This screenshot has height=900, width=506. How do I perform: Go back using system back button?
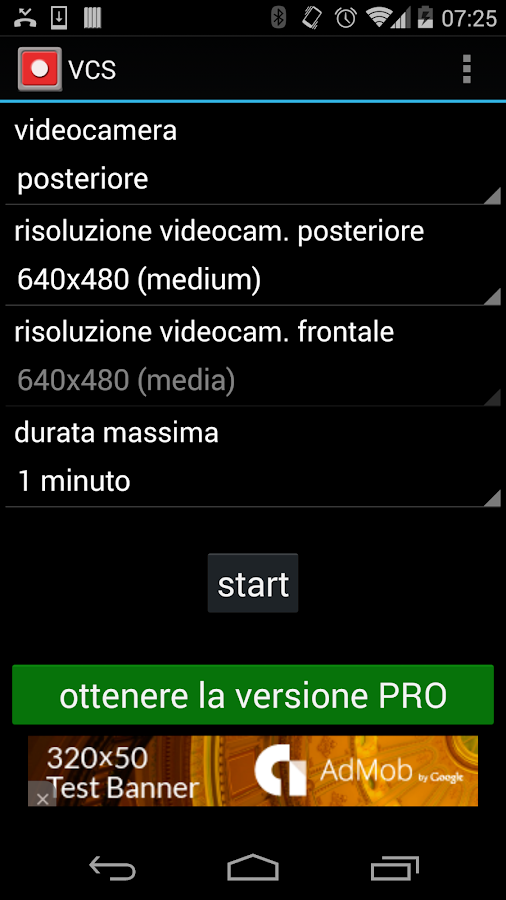(x=112, y=867)
